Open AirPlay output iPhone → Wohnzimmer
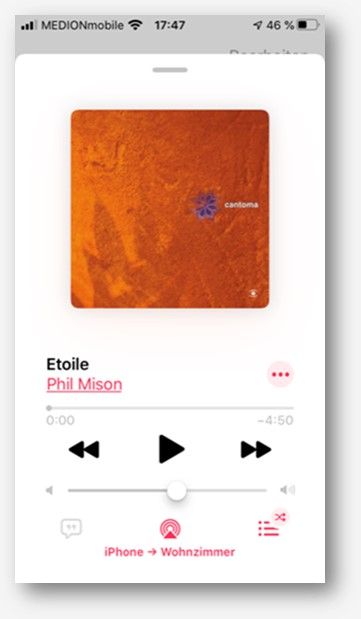 click(x=170, y=538)
